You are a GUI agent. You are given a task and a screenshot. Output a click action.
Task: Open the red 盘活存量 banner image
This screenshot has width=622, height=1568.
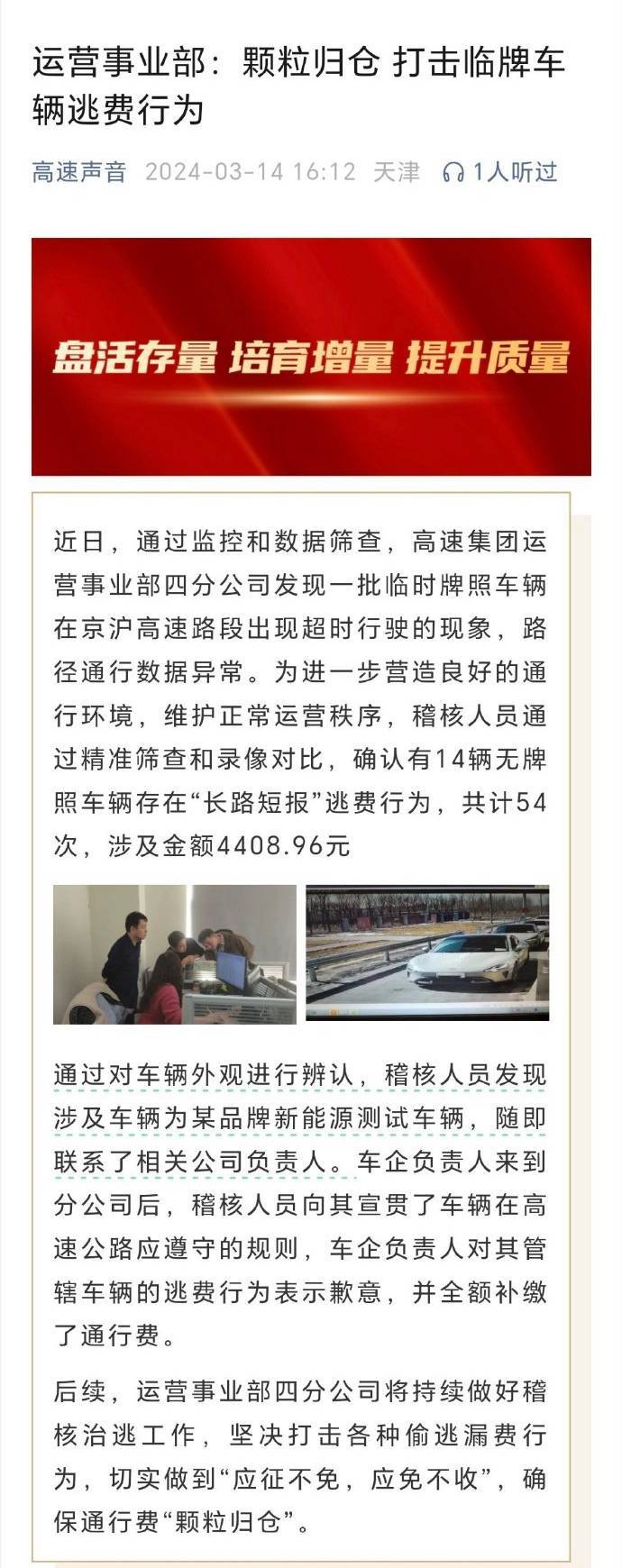click(311, 356)
